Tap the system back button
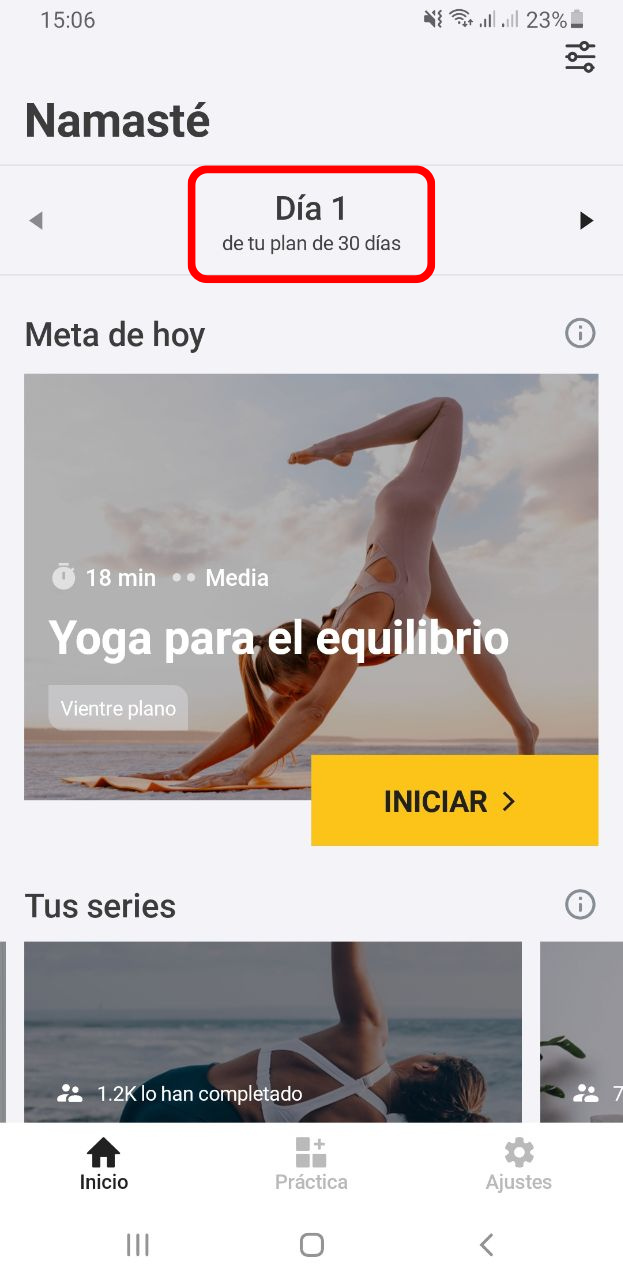 (x=486, y=1244)
